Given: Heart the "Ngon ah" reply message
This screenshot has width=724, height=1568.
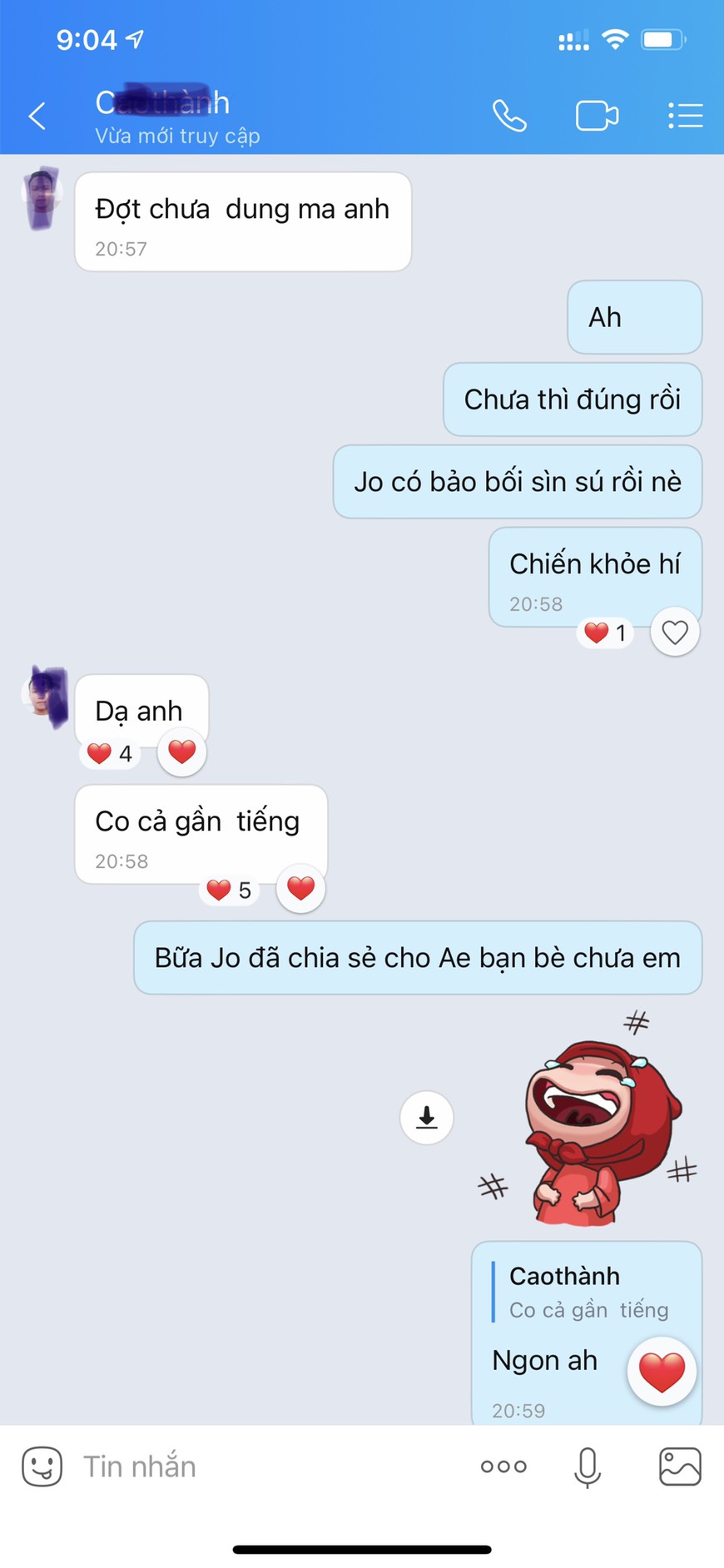Looking at the screenshot, I should click(x=662, y=1372).
